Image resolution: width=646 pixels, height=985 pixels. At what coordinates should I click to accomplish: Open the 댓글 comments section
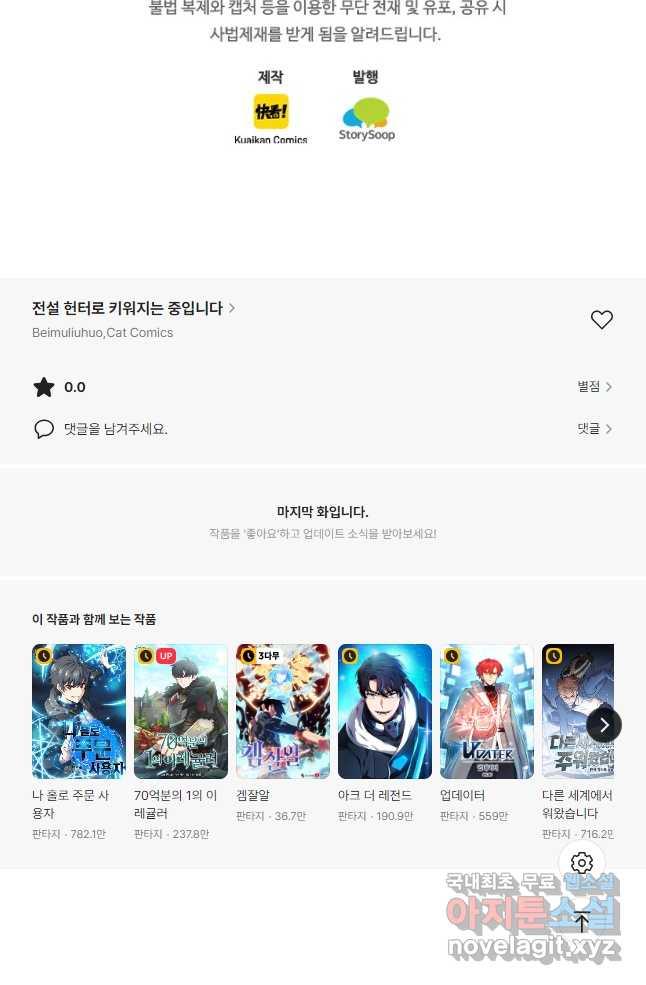594,429
